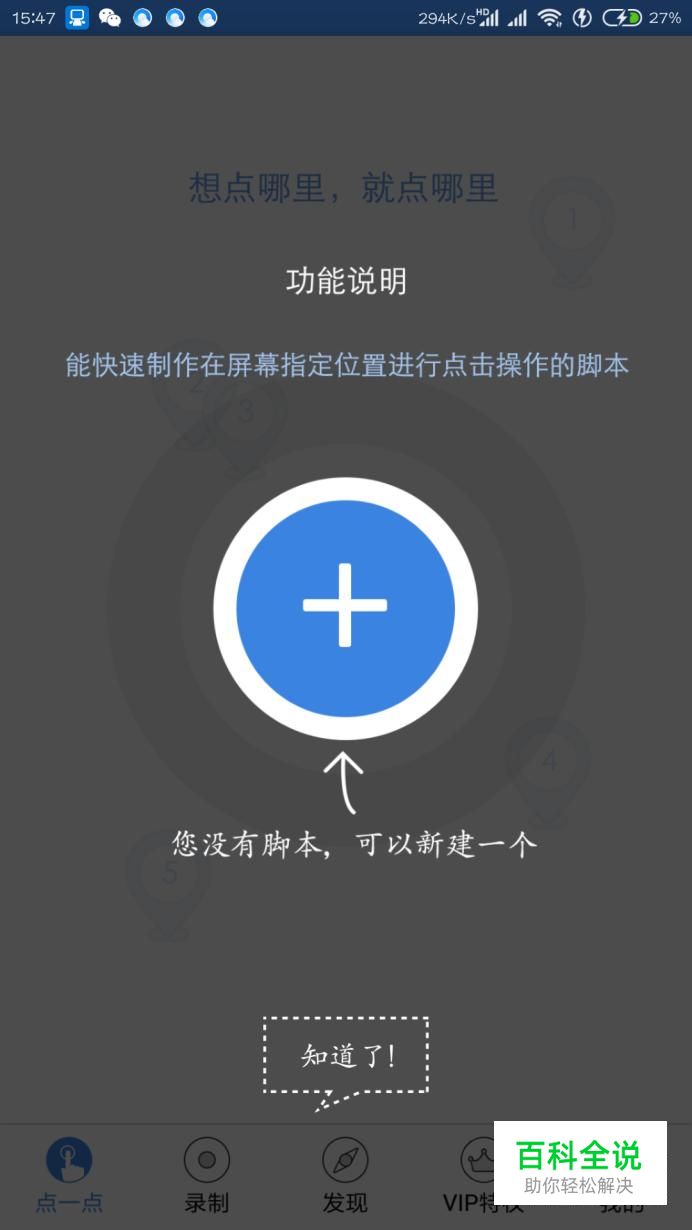Create a new script with the plus button
Screen dimensions: 692x1230
pyautogui.click(x=345, y=606)
